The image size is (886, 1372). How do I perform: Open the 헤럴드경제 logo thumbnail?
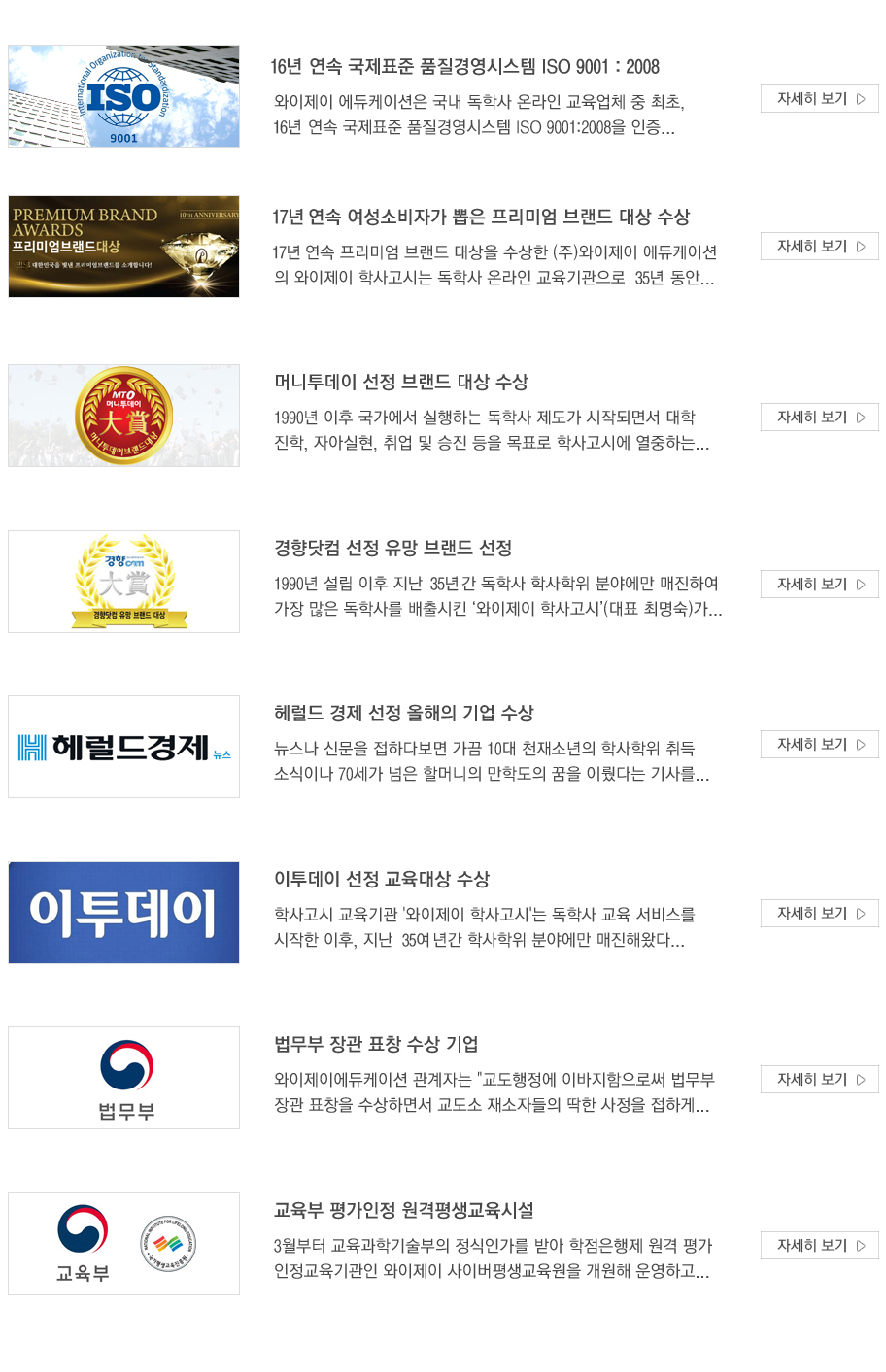tap(123, 747)
